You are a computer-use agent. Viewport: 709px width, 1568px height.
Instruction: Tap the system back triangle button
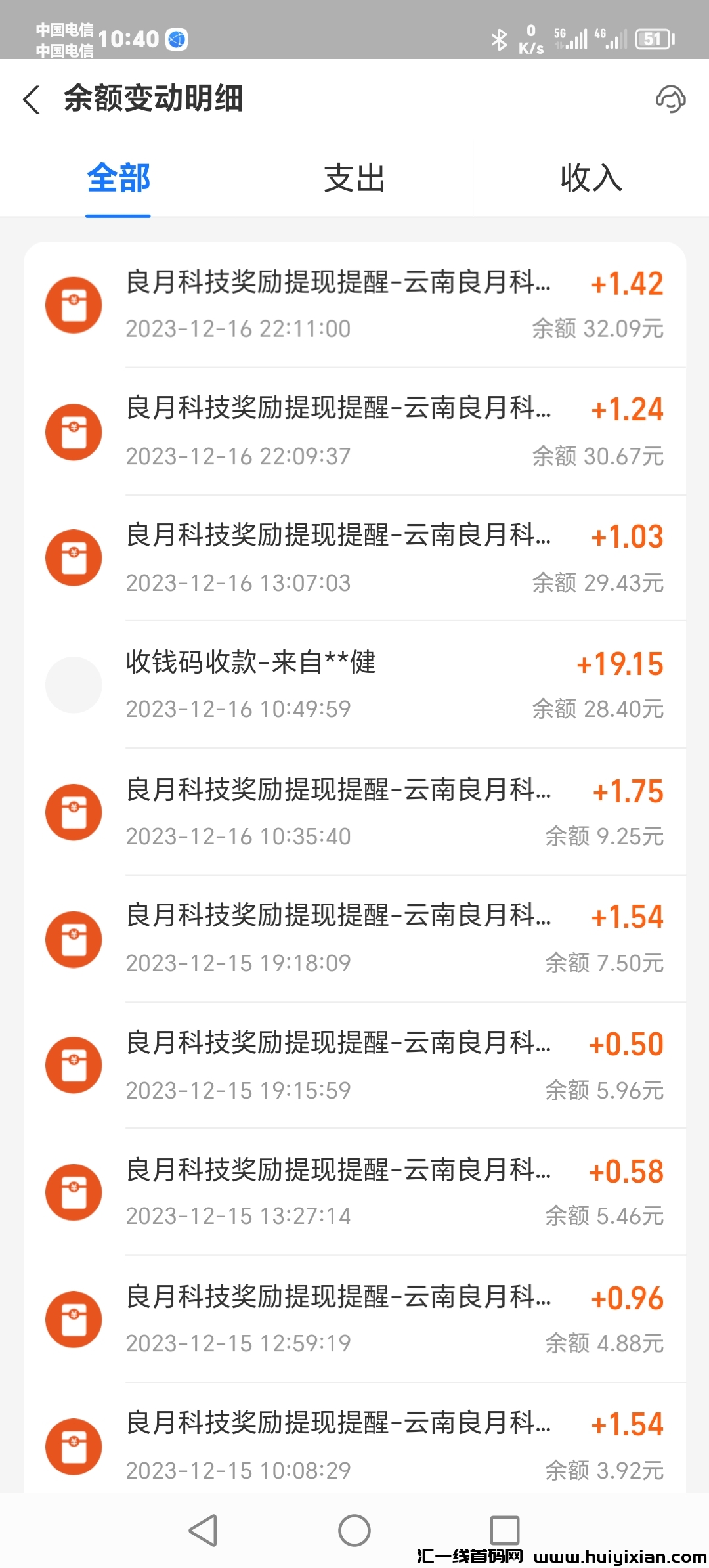click(203, 1531)
